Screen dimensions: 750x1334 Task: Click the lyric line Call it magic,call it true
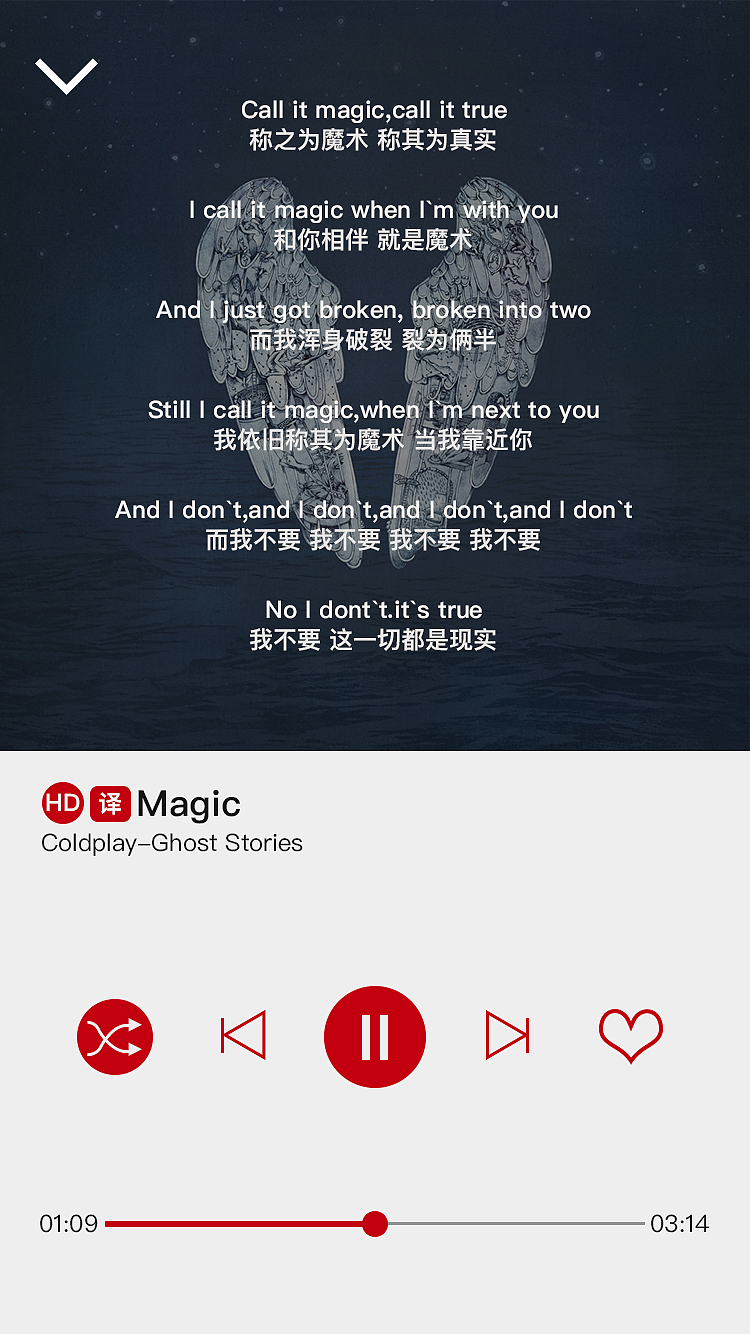coord(375,110)
